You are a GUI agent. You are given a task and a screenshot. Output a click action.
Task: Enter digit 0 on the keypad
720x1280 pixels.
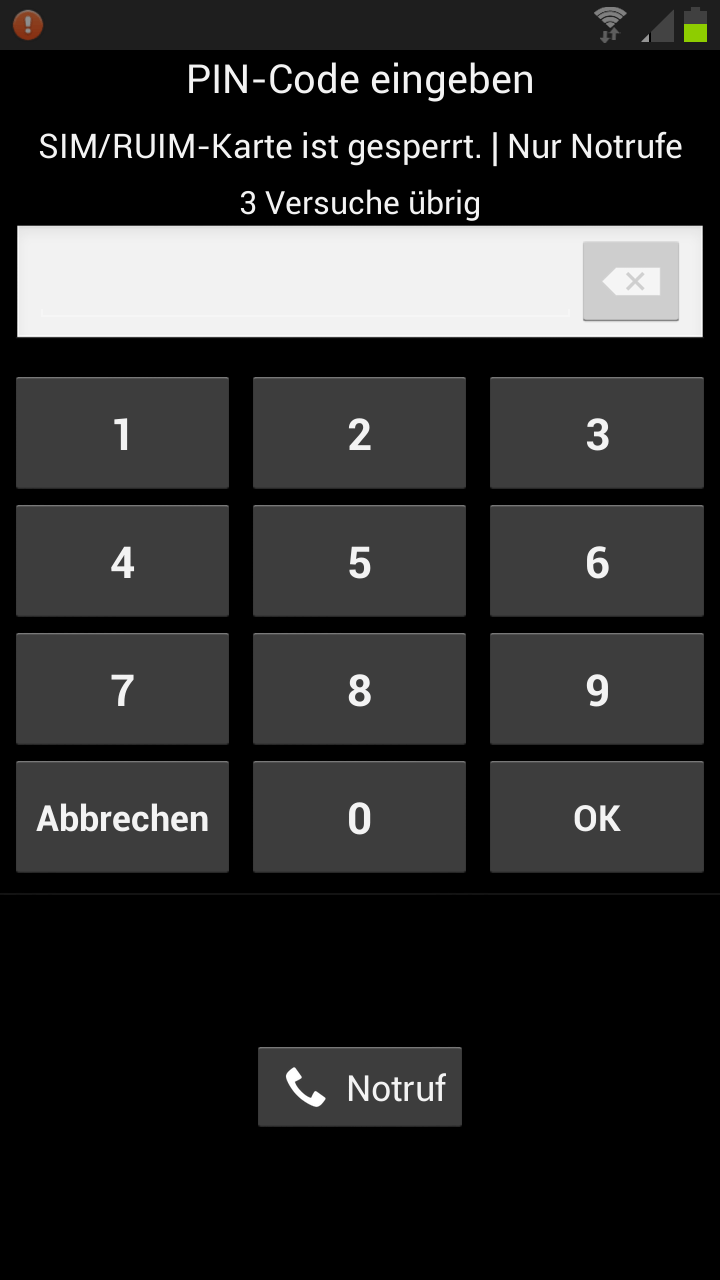point(359,817)
